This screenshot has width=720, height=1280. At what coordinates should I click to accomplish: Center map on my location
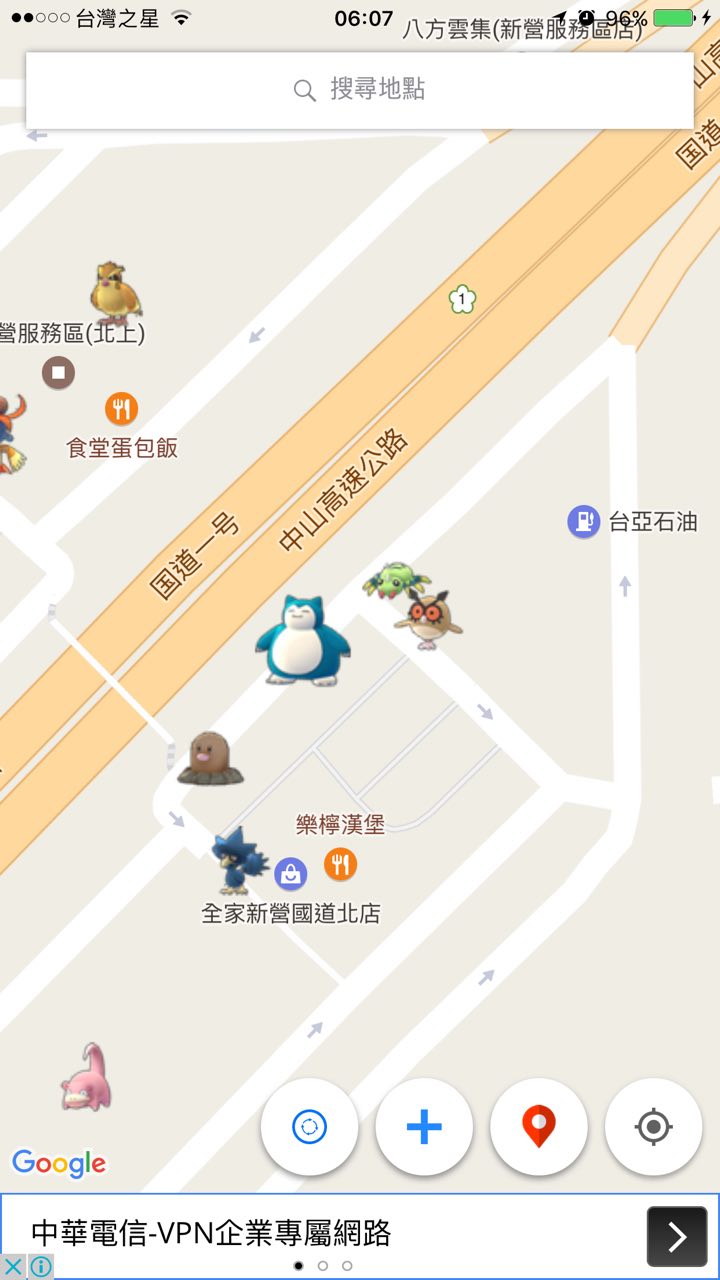[653, 1127]
